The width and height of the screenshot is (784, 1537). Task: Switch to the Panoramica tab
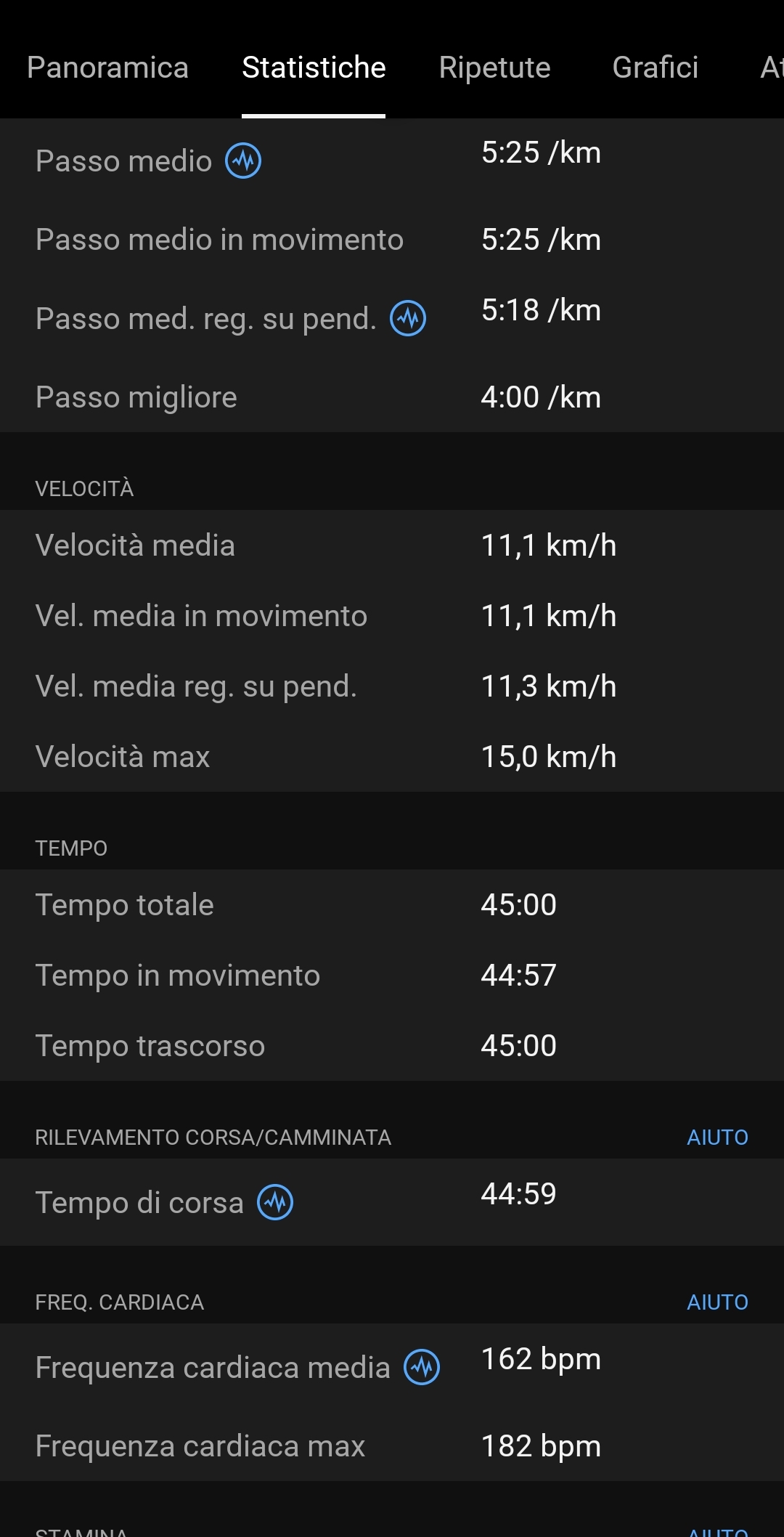[x=107, y=68]
